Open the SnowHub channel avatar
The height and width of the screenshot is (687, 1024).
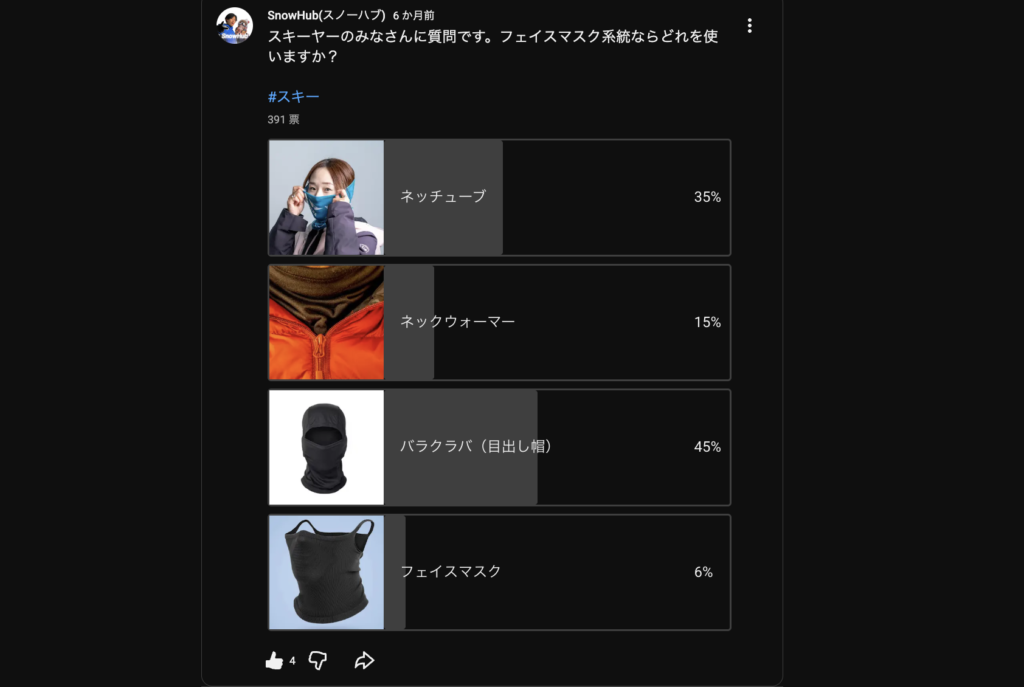(x=234, y=26)
